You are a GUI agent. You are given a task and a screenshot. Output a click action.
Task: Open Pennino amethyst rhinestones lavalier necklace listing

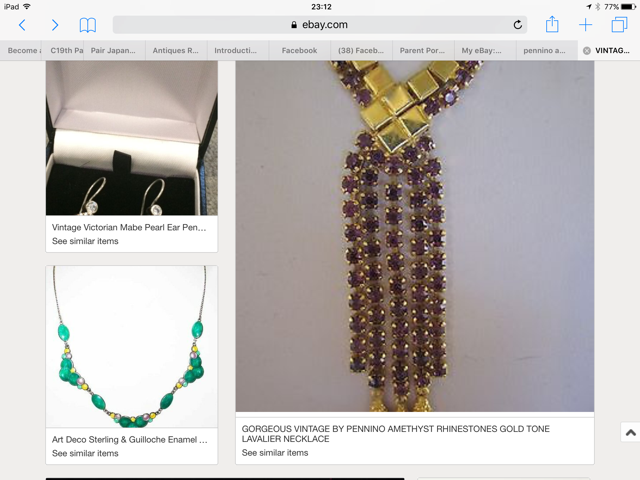pos(395,433)
